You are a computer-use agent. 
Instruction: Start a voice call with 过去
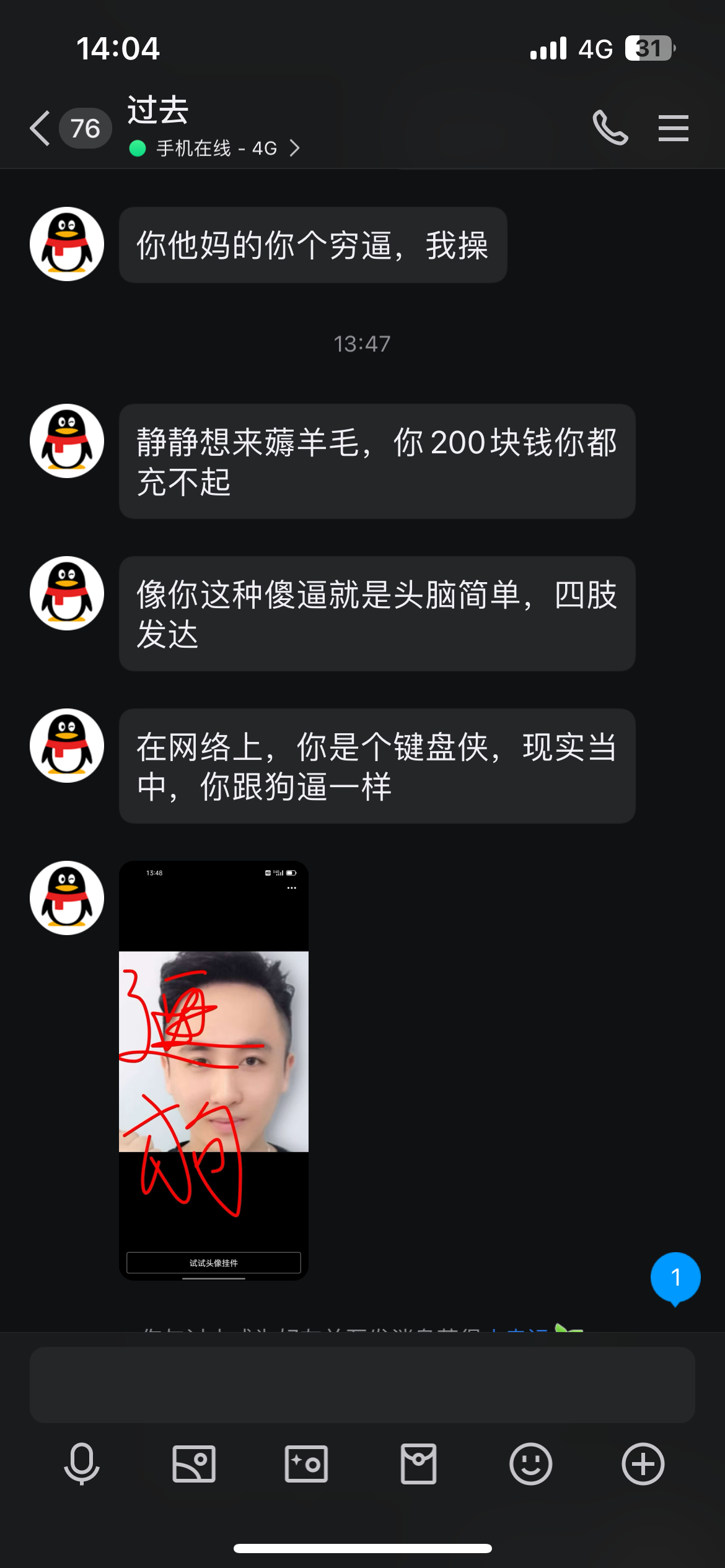[x=610, y=128]
